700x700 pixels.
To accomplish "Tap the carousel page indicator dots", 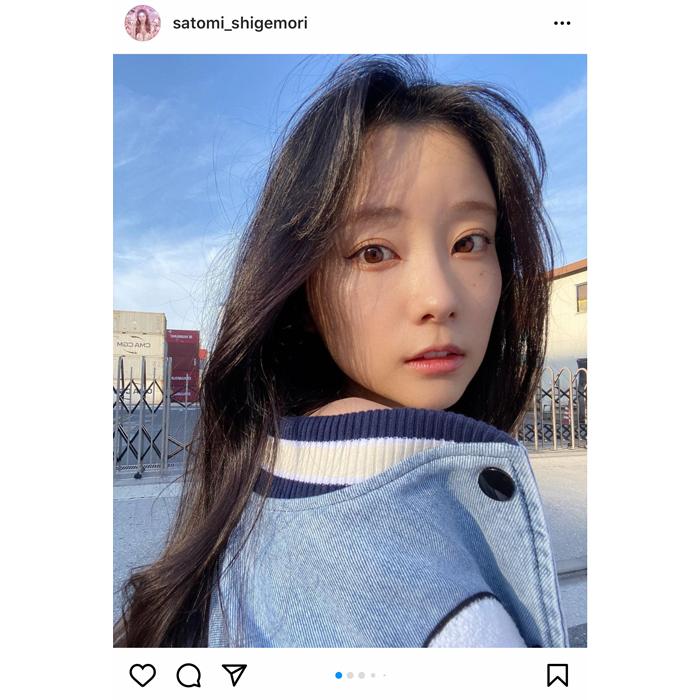I will [361, 675].
